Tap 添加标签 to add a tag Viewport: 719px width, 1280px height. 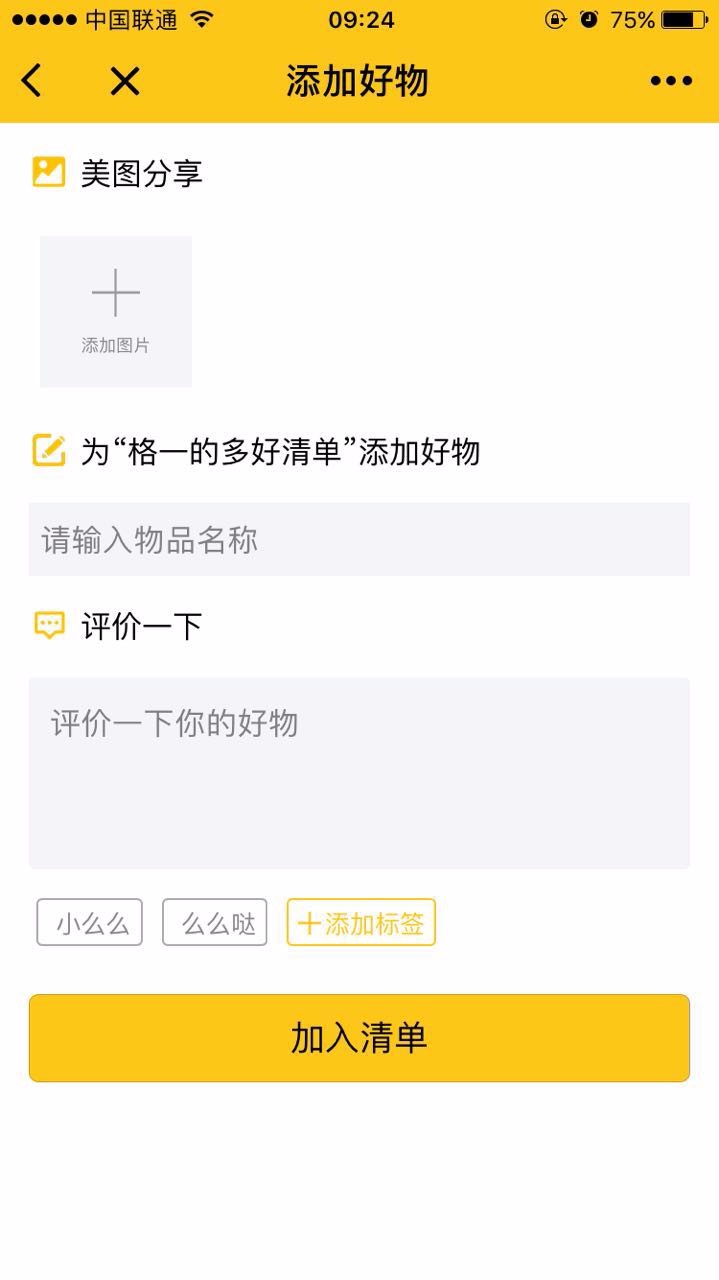[361, 922]
